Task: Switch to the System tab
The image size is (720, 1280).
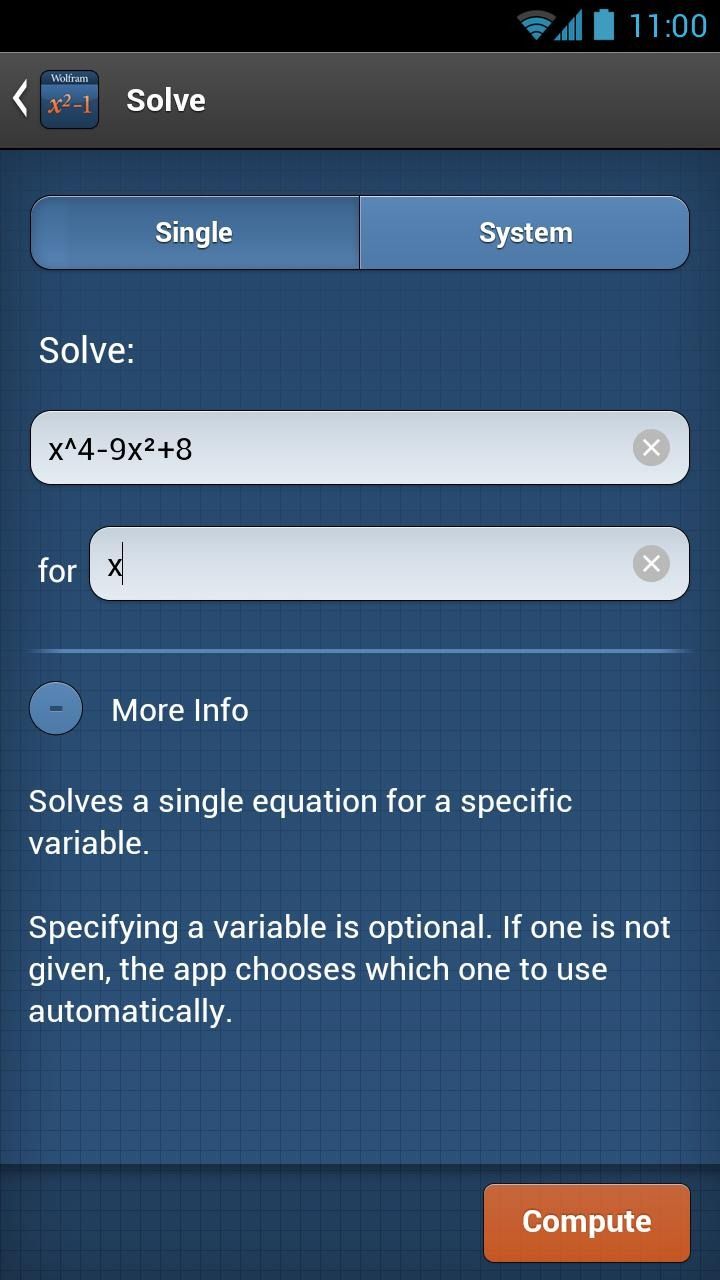Action: tap(524, 232)
